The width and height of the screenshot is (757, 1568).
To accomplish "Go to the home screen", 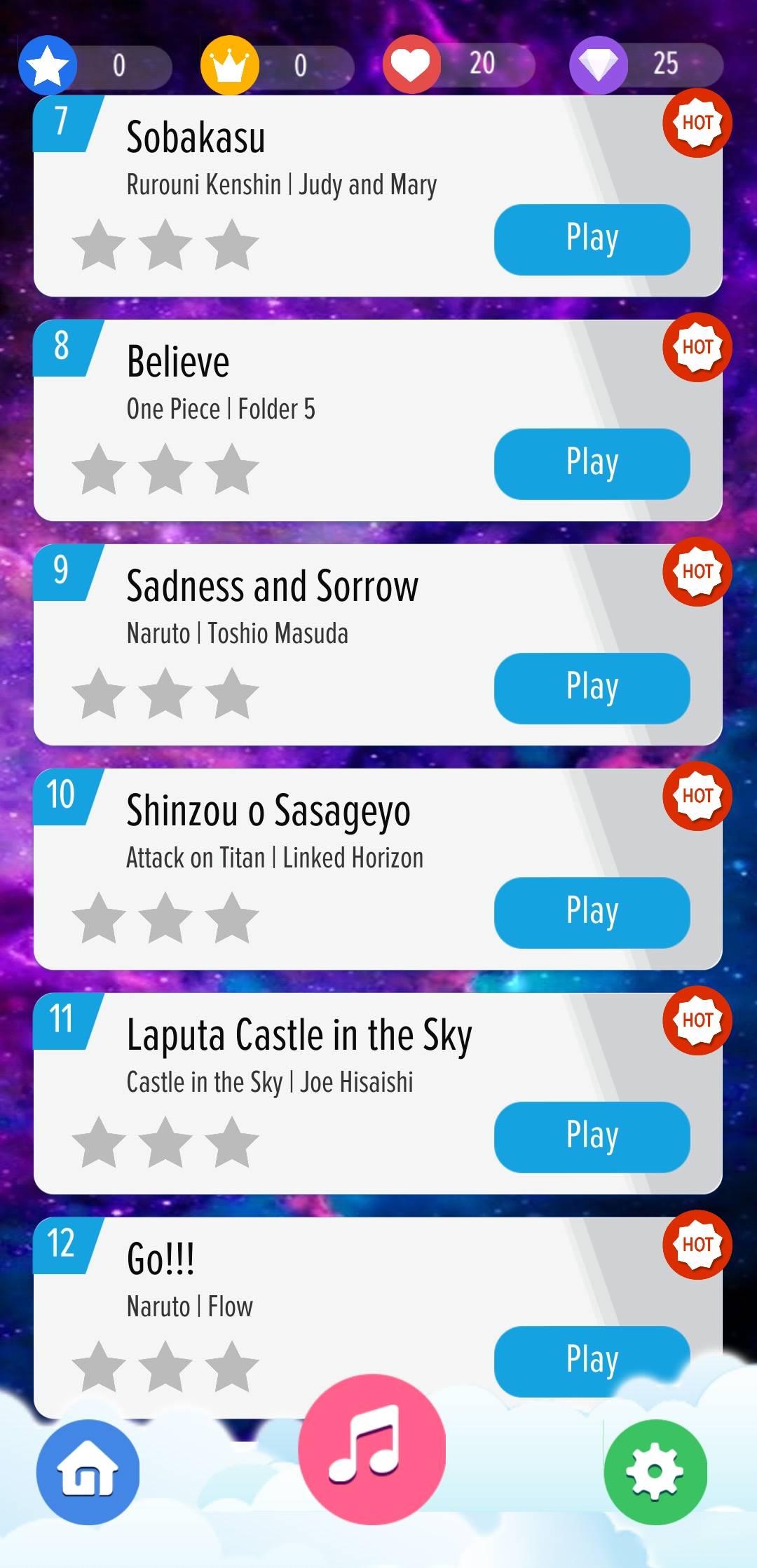I will tap(88, 1471).
